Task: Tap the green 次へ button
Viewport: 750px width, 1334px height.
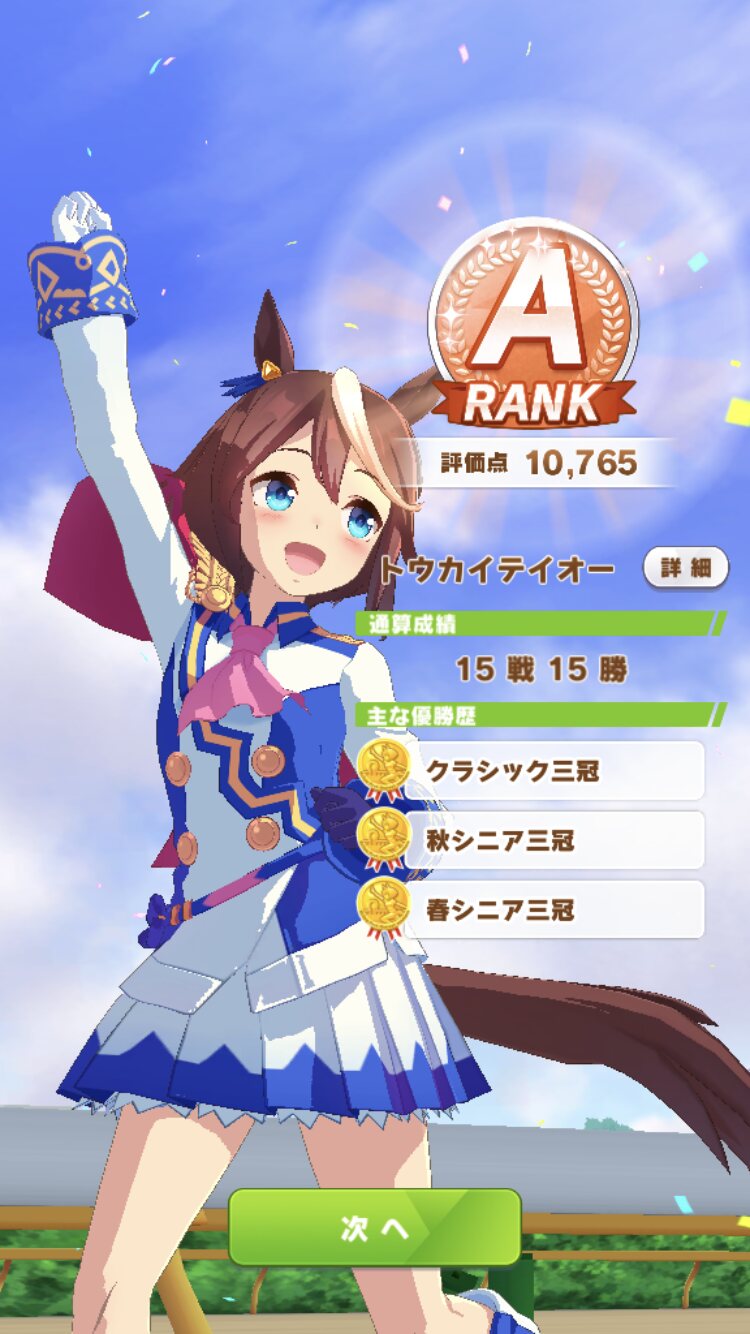Action: point(375,1227)
